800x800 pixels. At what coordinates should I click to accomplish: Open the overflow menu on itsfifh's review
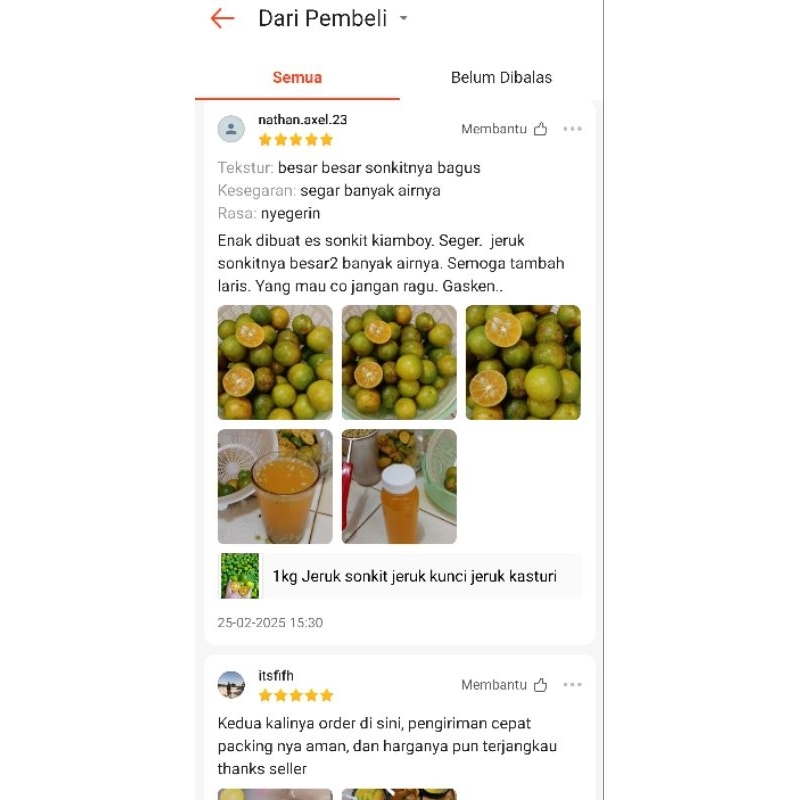(572, 685)
